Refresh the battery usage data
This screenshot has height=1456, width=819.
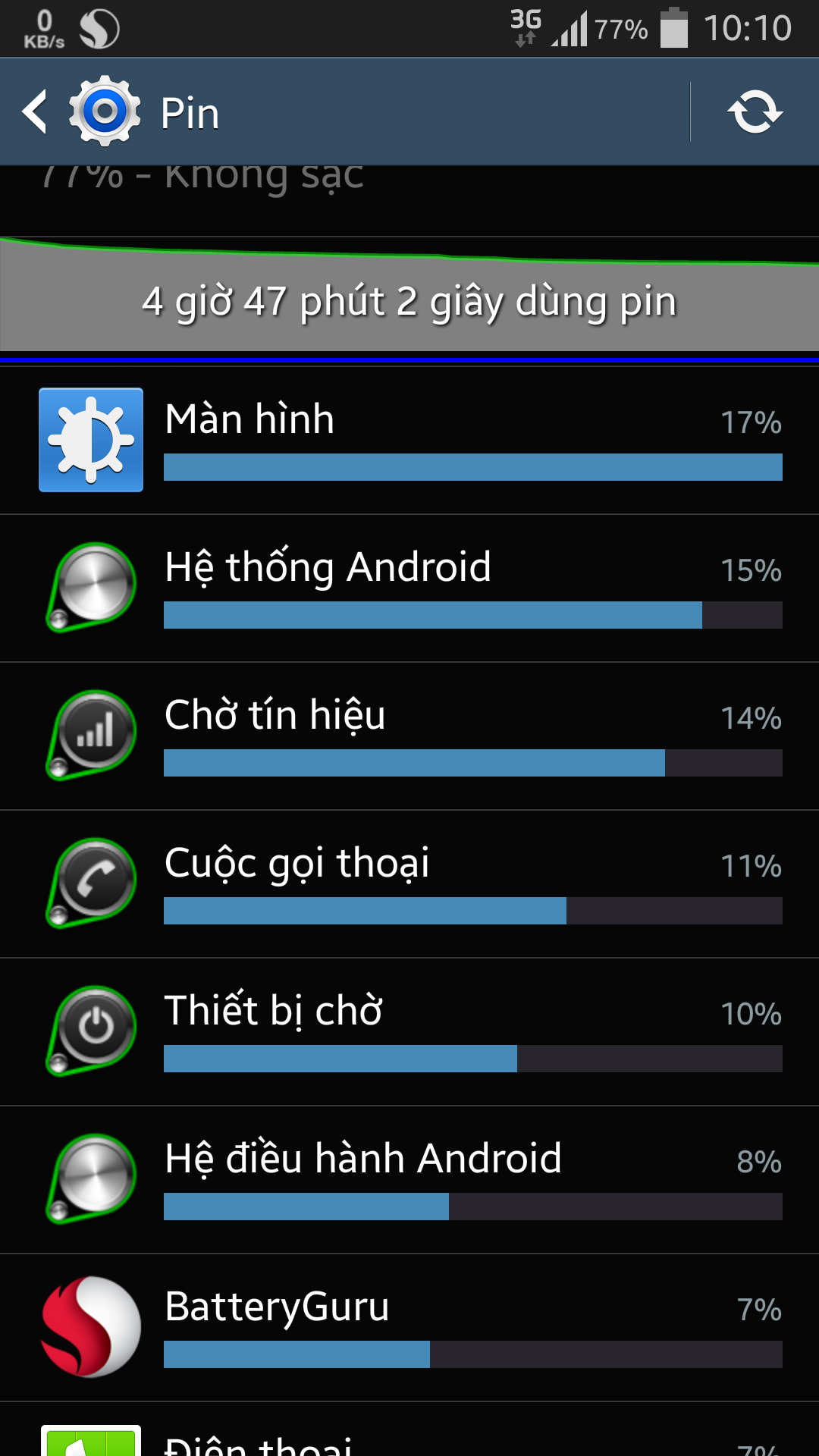pos(755,112)
